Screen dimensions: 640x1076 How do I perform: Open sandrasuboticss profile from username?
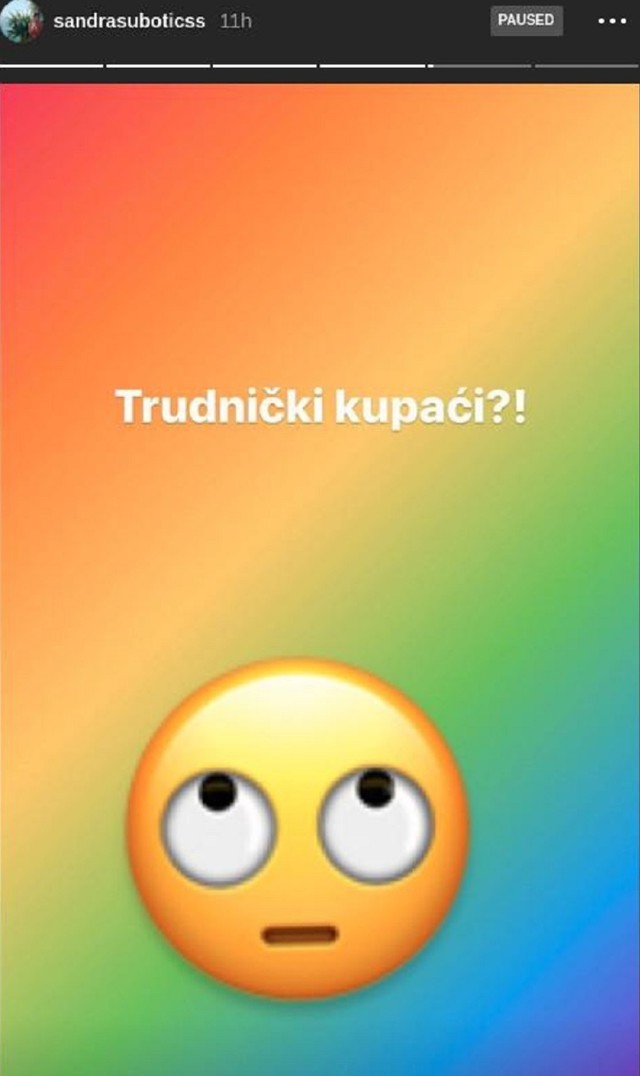130,21
